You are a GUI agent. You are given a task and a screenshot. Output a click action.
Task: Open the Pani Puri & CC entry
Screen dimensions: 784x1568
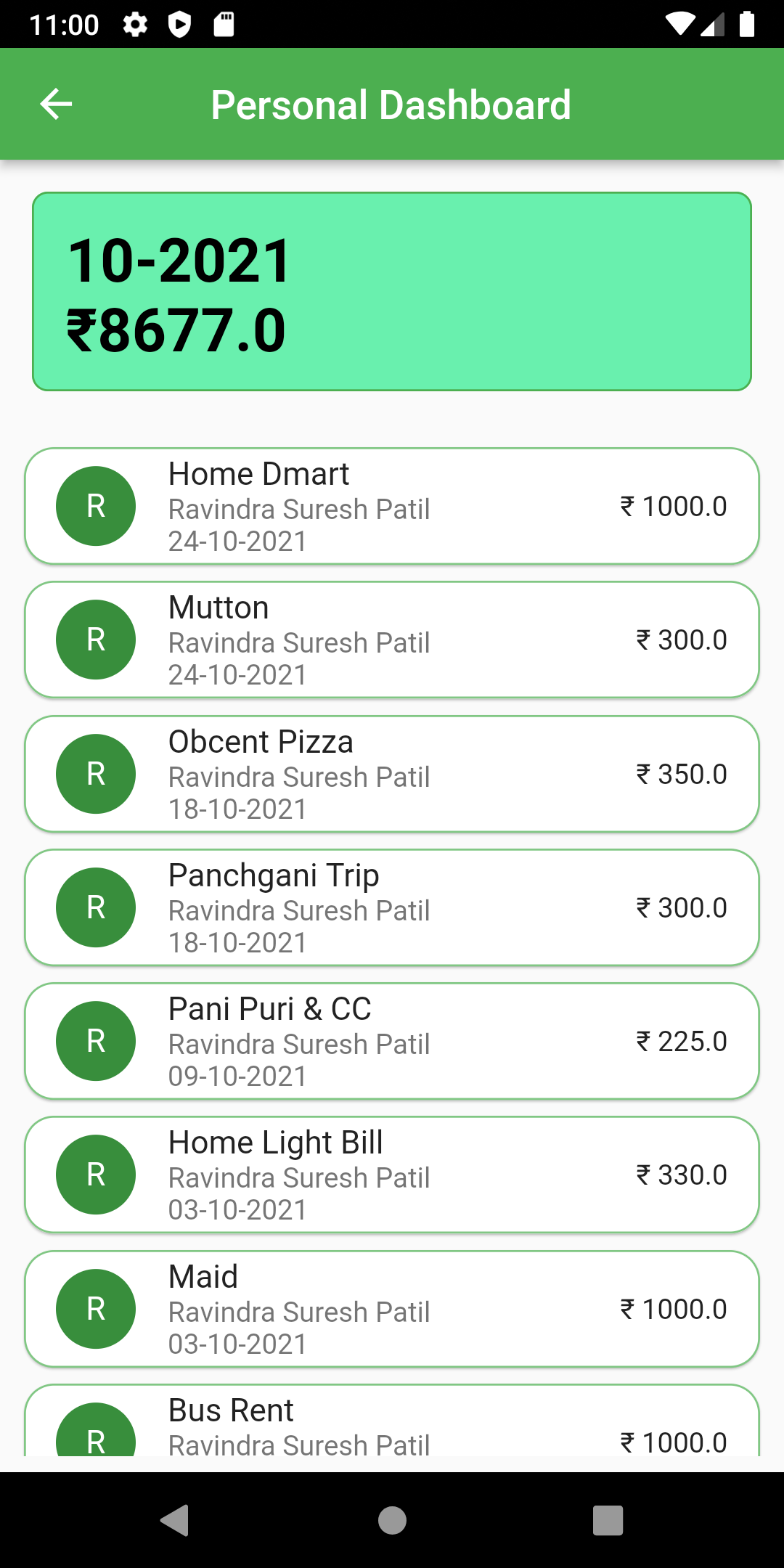coord(392,1041)
